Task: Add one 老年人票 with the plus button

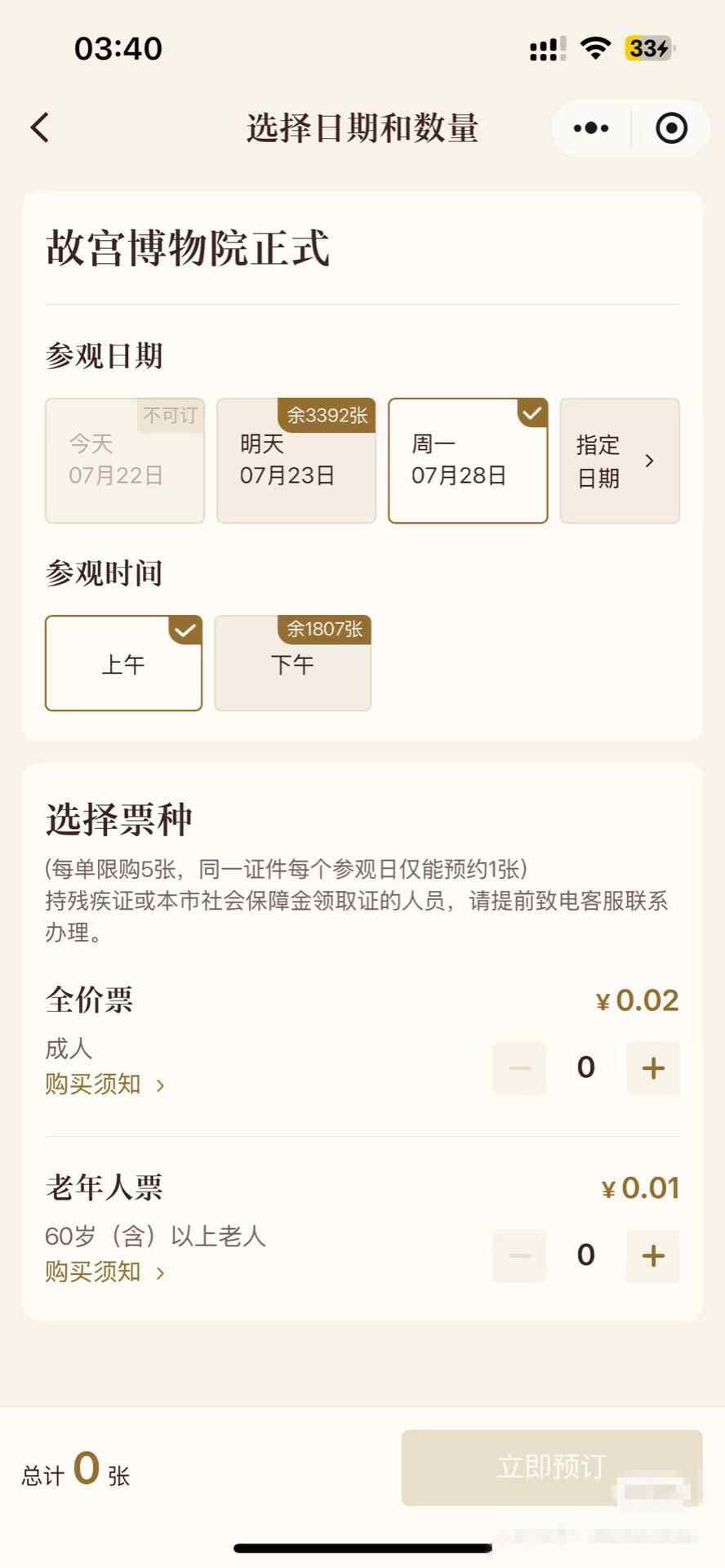Action: pyautogui.click(x=652, y=1255)
